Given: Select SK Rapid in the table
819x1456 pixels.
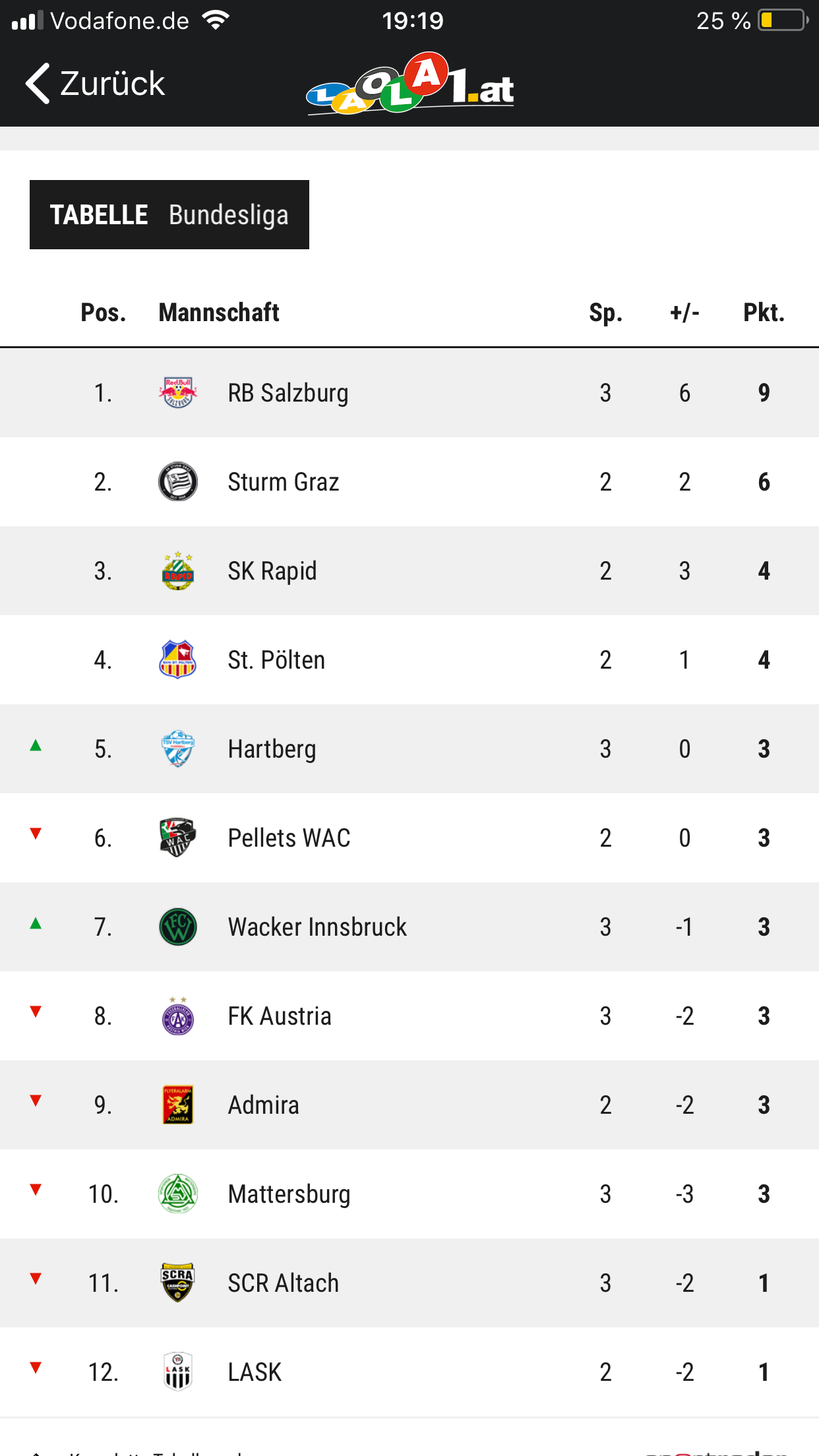Looking at the screenshot, I should pos(409,570).
